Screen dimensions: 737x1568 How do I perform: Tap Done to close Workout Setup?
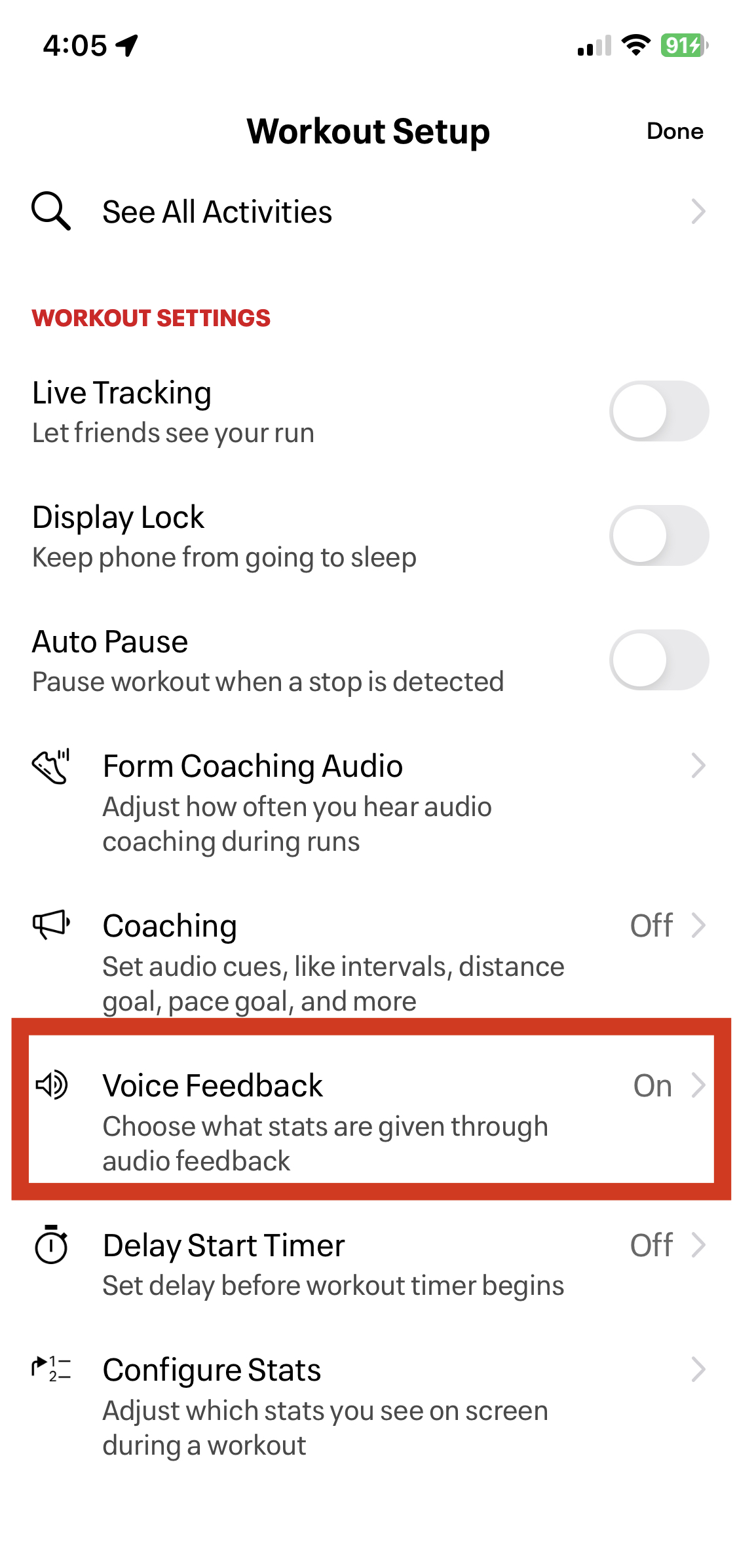tap(674, 131)
